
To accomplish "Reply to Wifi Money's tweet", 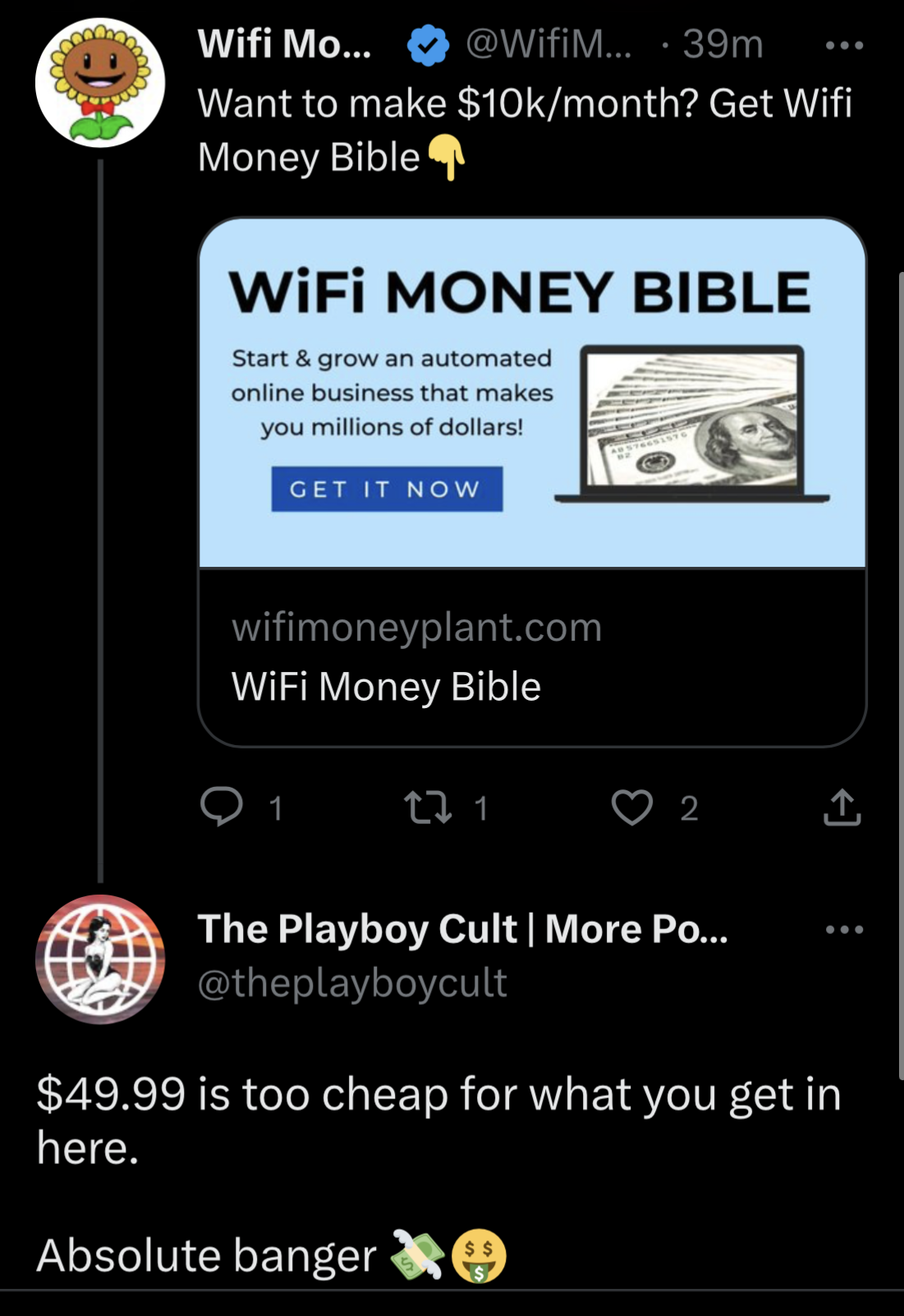I will 223,807.
